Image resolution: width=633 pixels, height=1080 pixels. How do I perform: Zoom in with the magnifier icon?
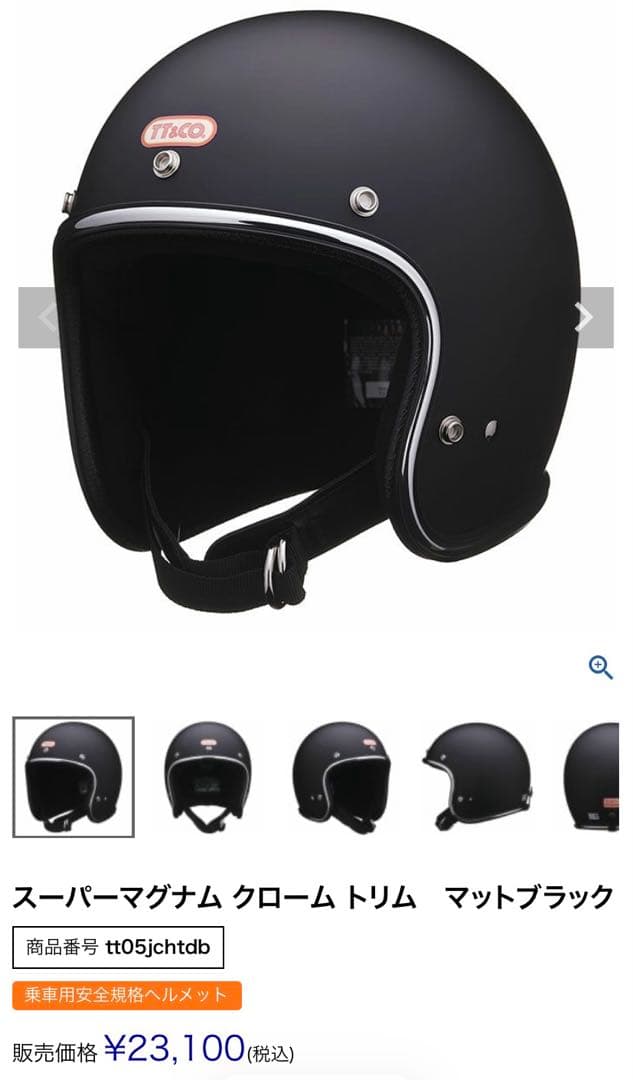600,668
